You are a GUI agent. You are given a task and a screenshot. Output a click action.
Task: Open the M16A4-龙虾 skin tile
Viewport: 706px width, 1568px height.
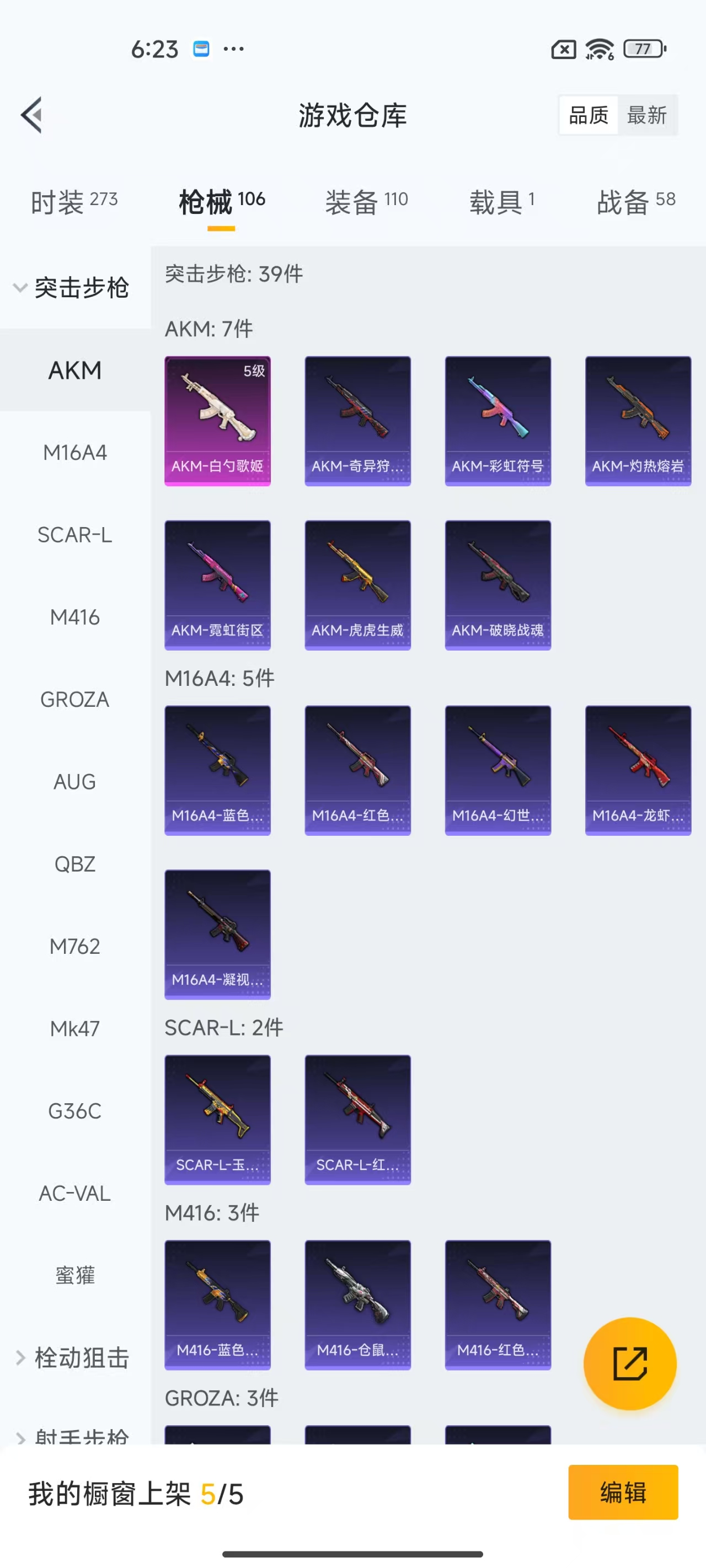pyautogui.click(x=638, y=770)
